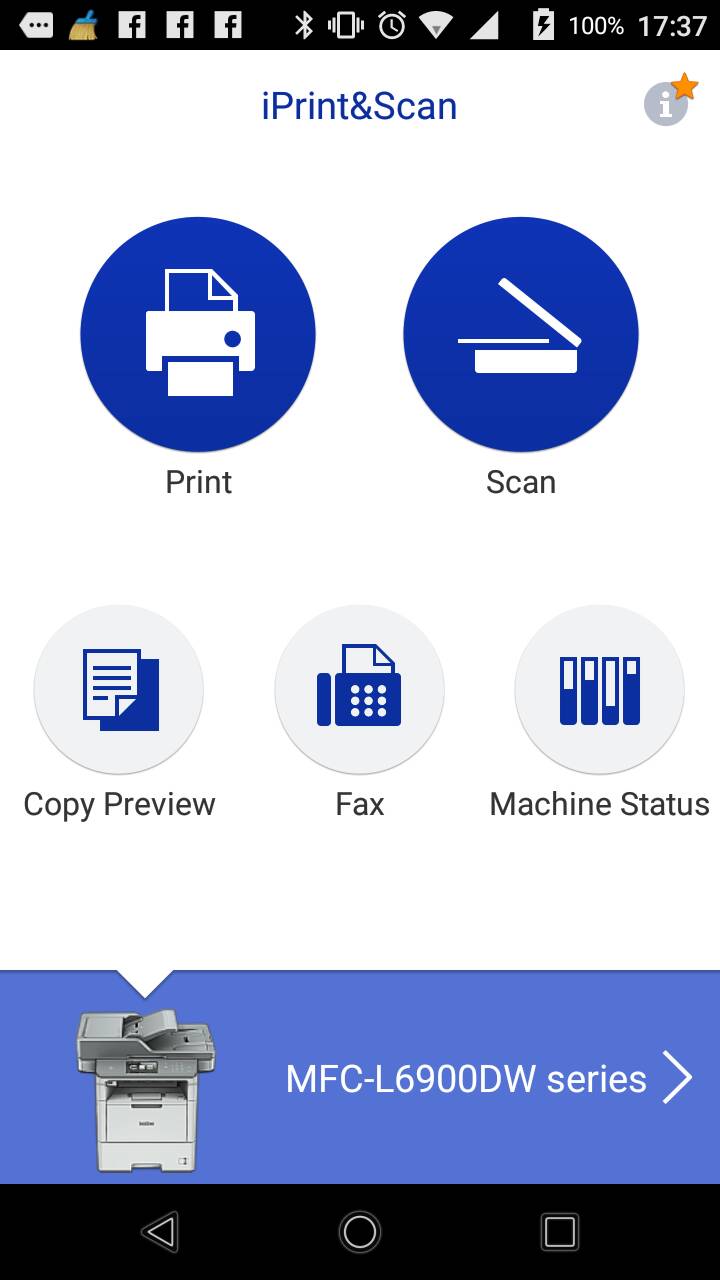Open the info icon with star
Screen dimensions: 720x1280
(667, 103)
